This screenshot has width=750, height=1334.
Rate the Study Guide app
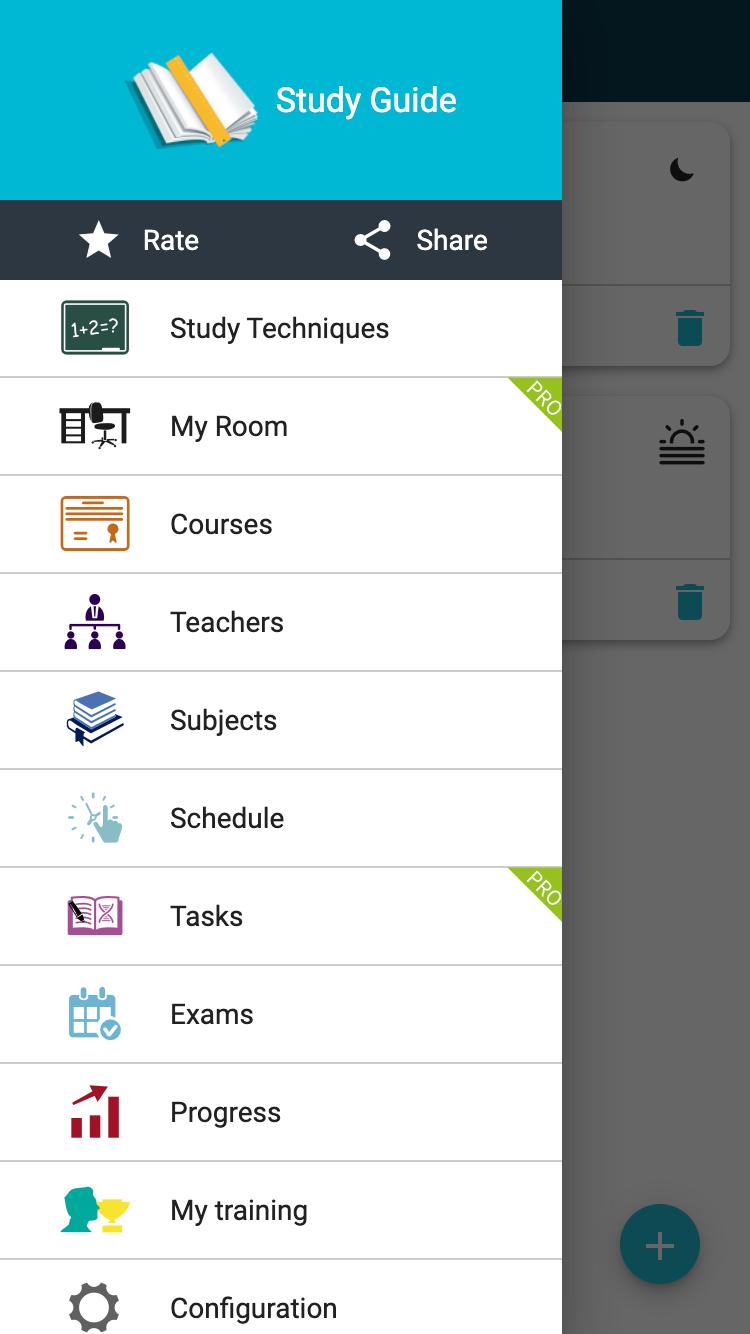(140, 240)
